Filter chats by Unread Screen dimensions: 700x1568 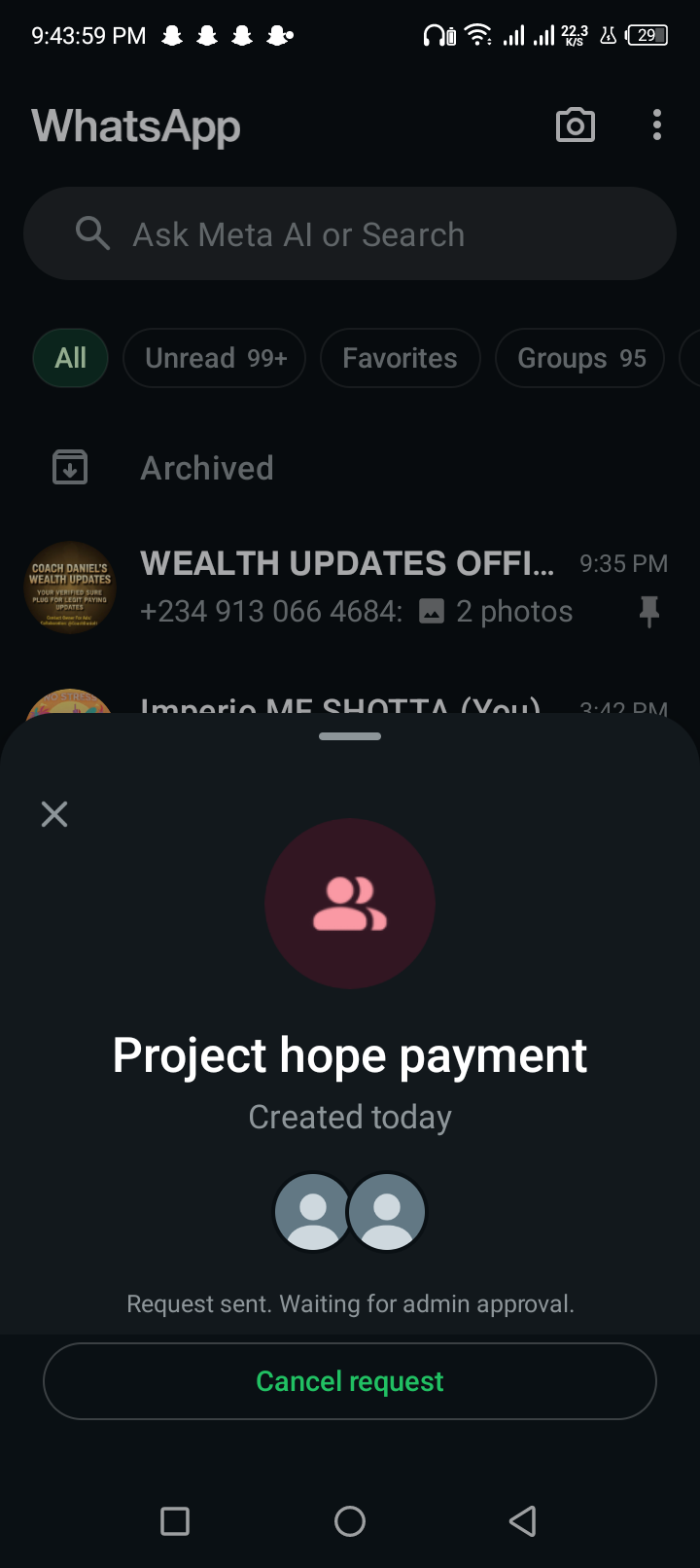coord(215,358)
